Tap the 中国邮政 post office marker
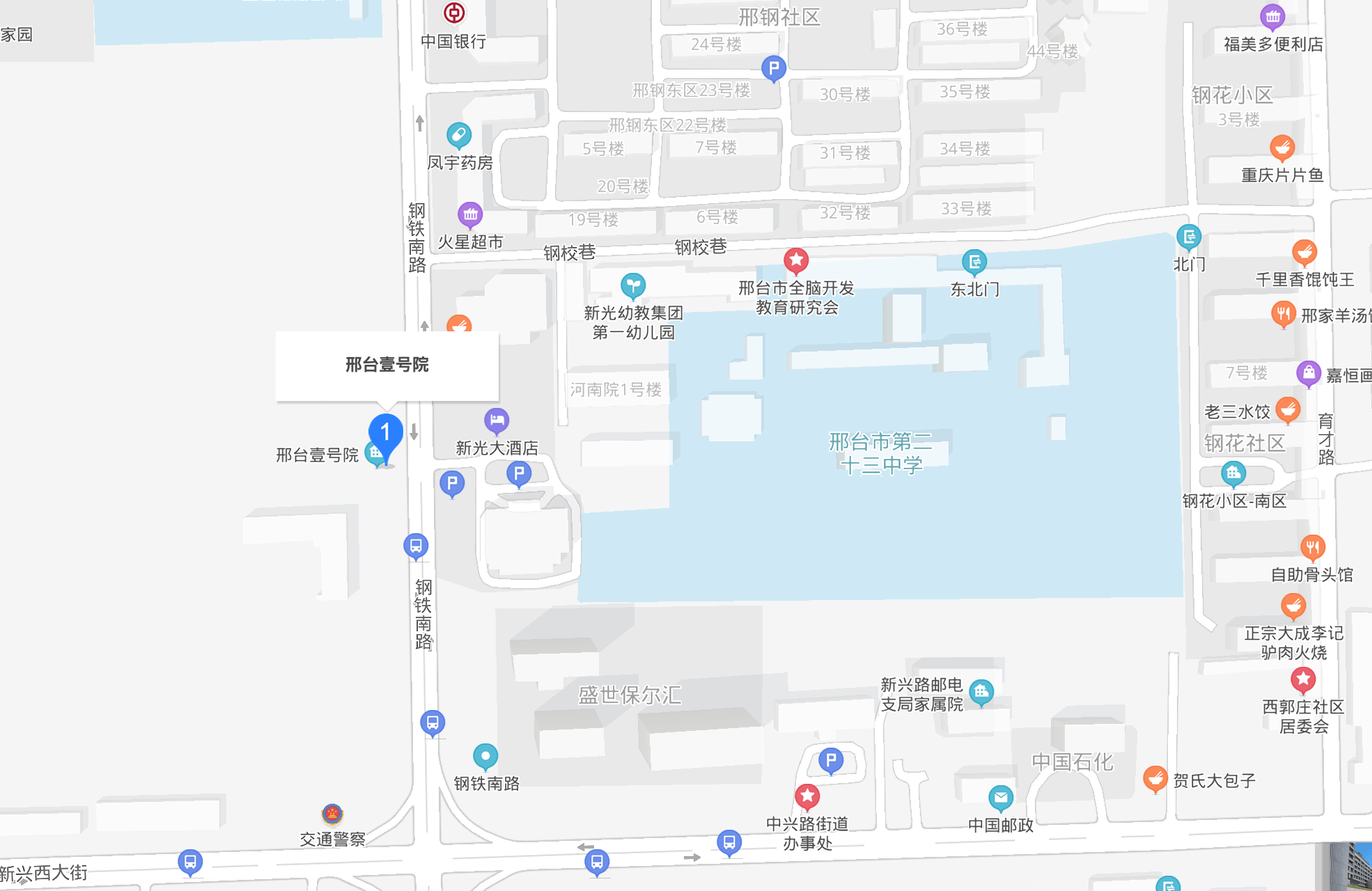Viewport: 1372px width, 891px height. click(x=1001, y=798)
